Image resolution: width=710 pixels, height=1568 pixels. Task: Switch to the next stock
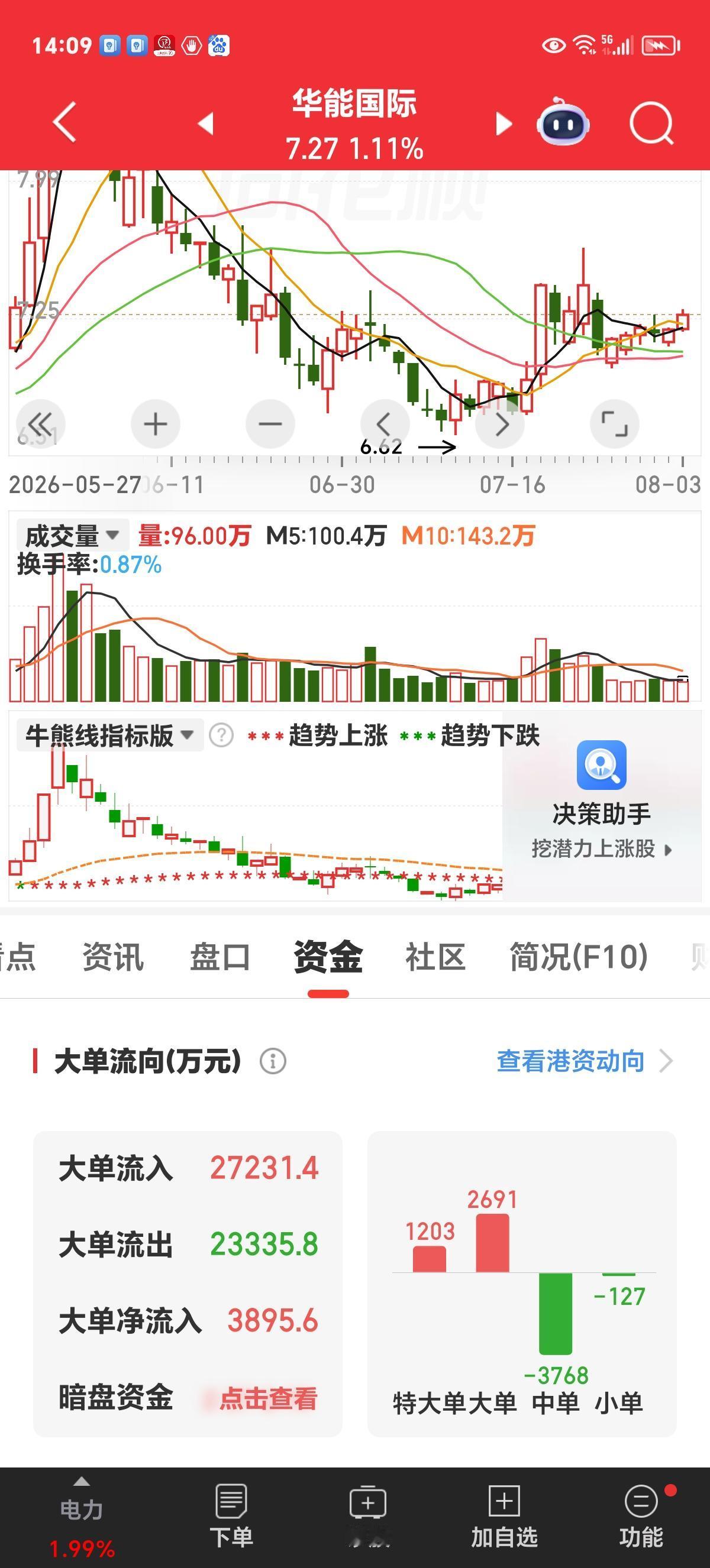[503, 123]
